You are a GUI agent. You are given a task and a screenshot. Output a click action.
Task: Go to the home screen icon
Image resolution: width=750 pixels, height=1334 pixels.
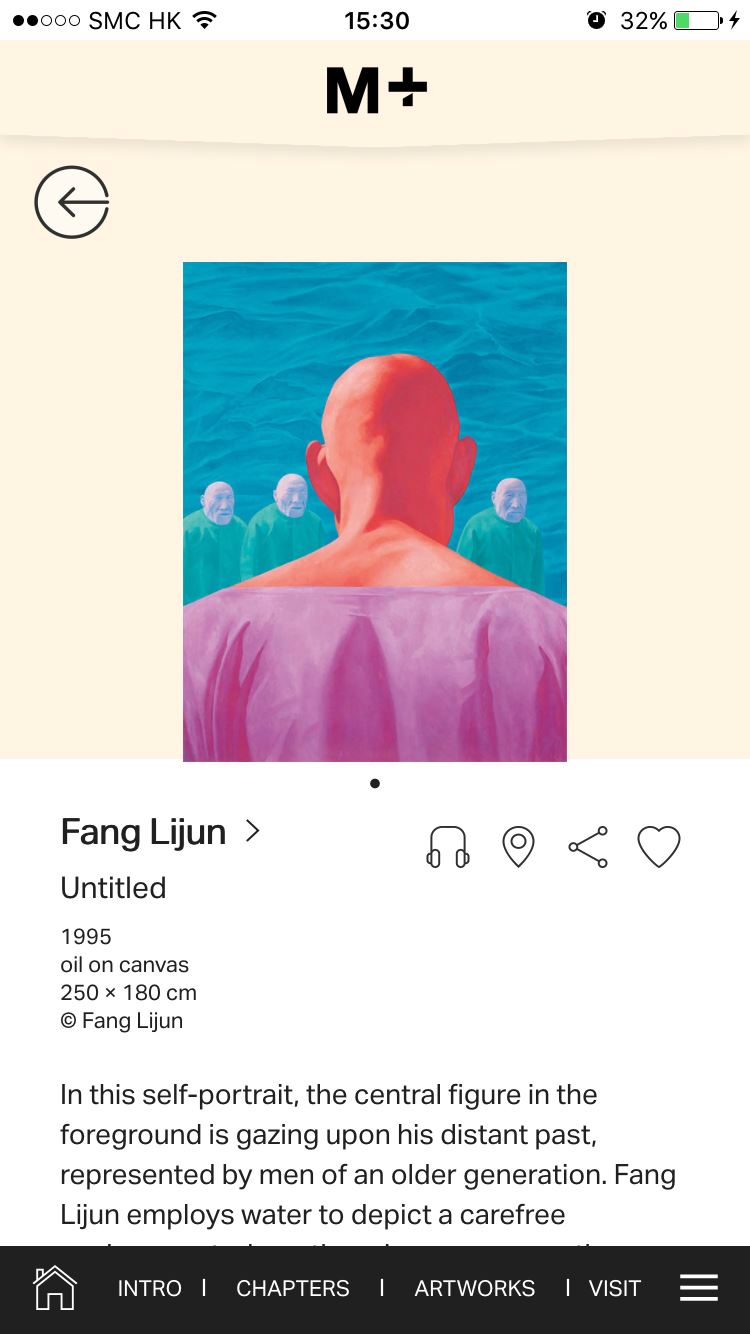point(55,1288)
